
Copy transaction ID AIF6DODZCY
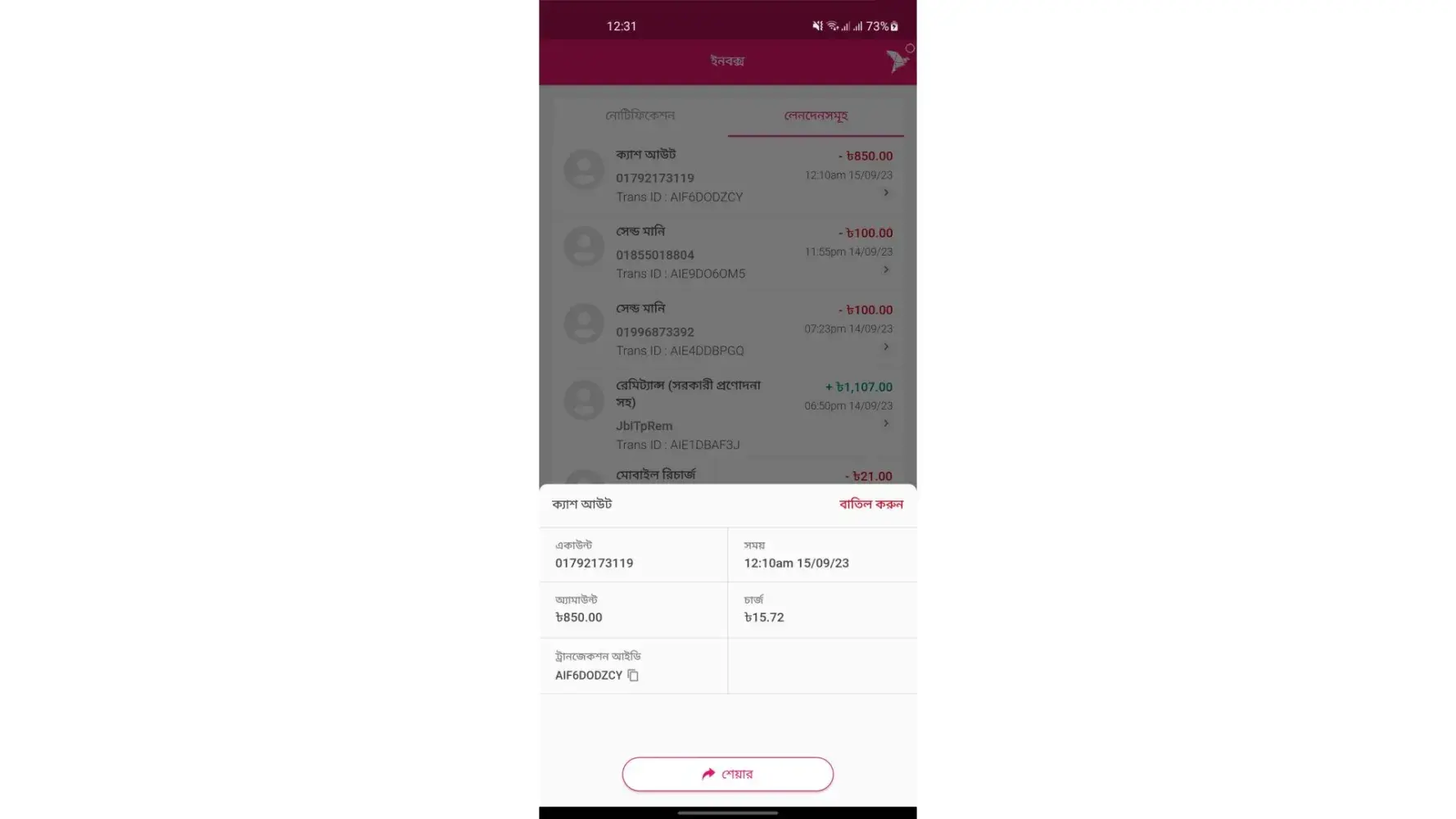click(633, 676)
